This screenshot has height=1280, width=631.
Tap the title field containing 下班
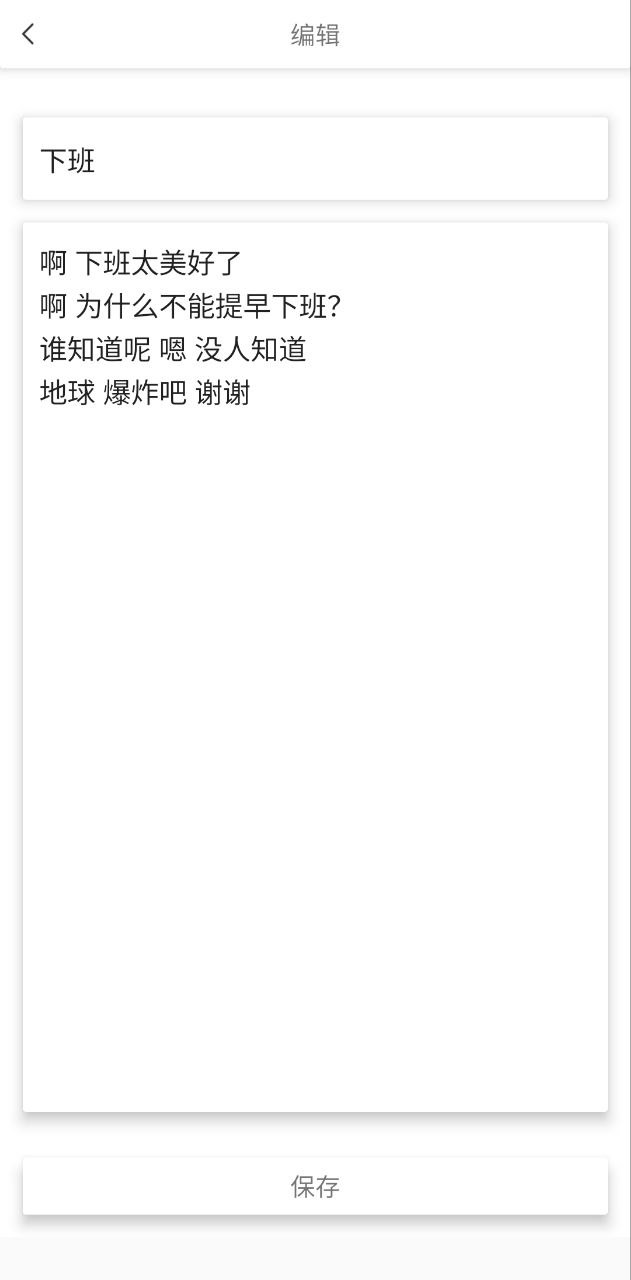pyautogui.click(x=315, y=159)
